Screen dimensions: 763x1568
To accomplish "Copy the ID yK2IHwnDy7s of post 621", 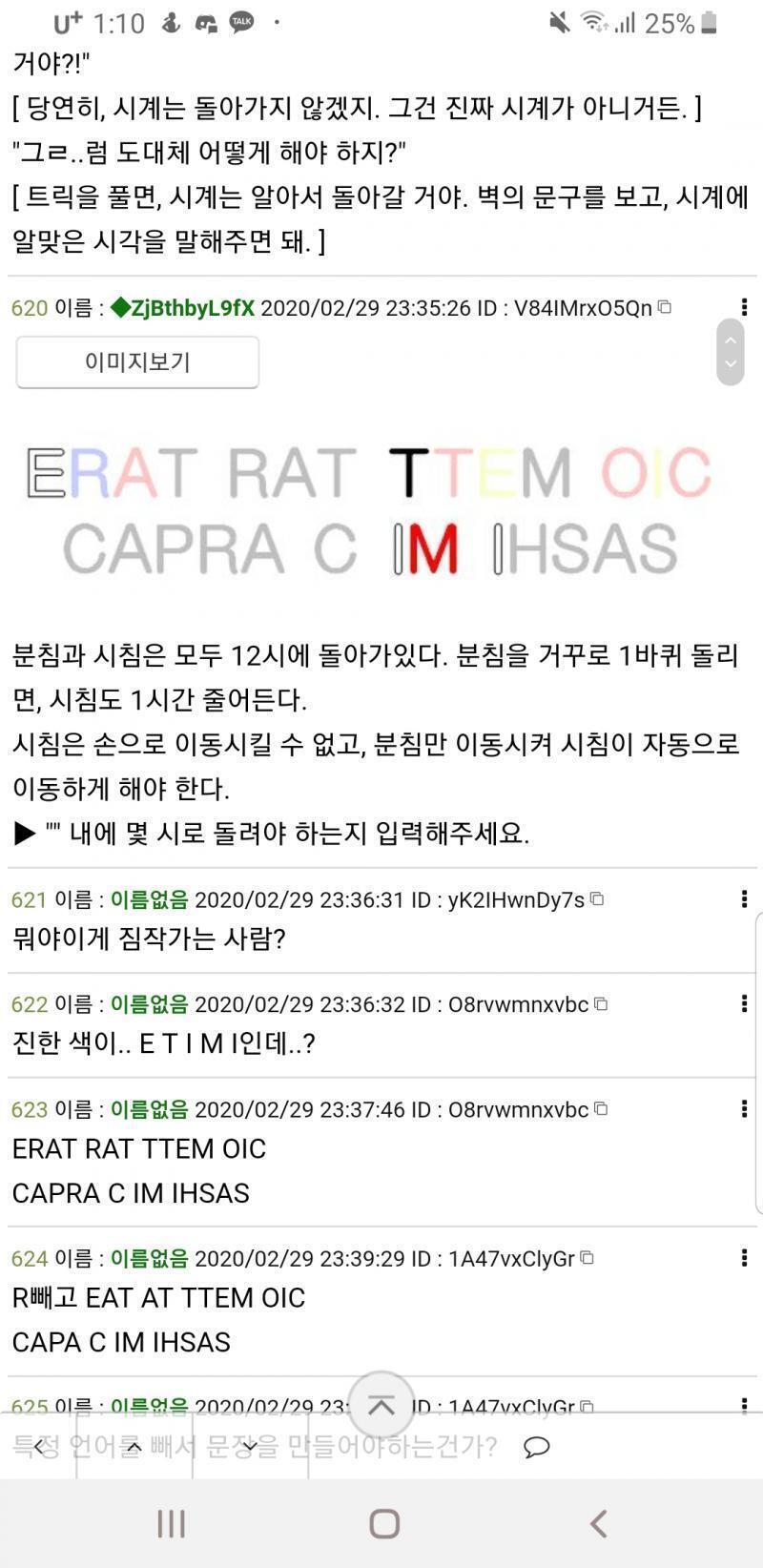I will click(x=597, y=898).
